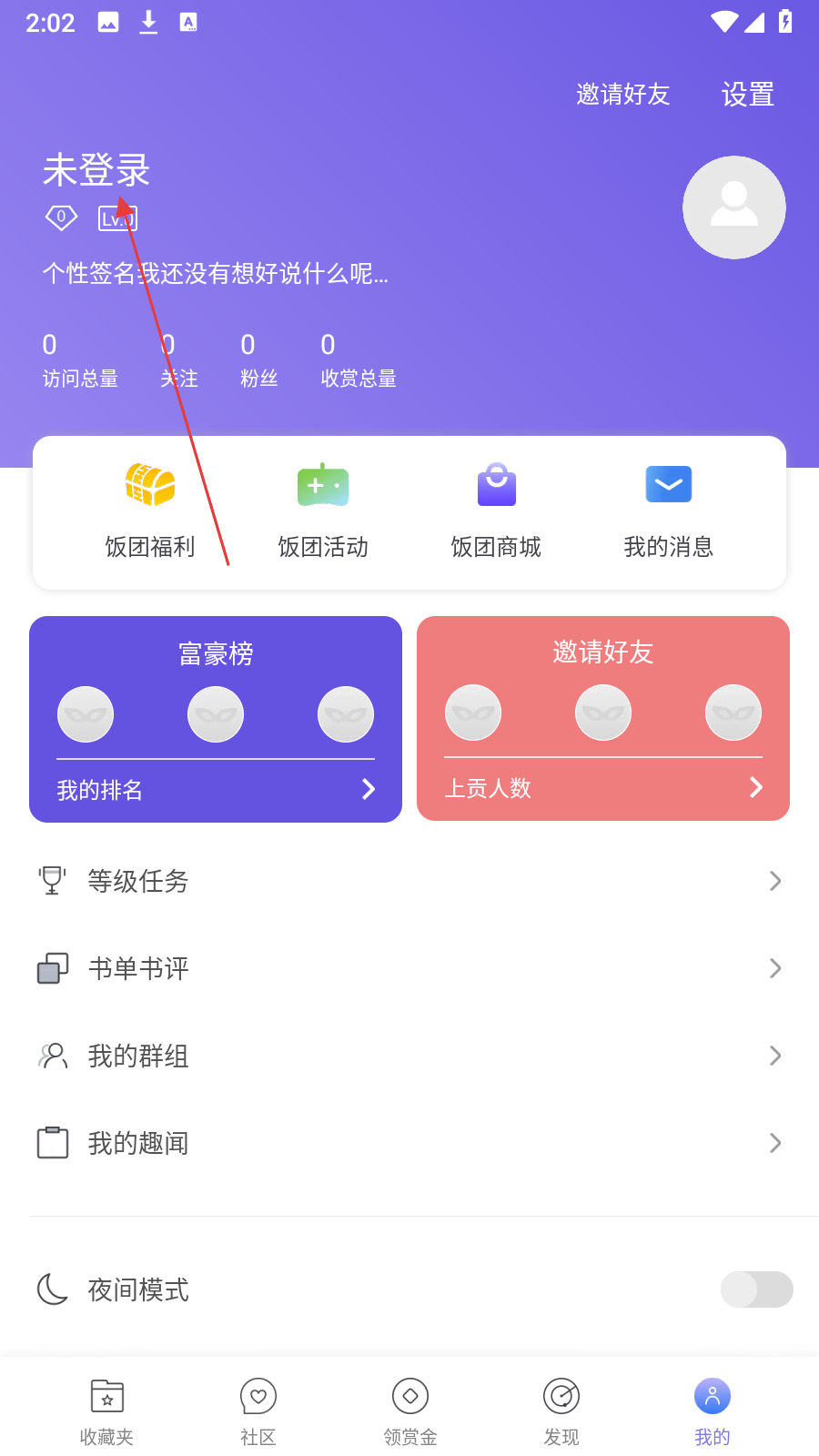Open the 书单书评 row
The width and height of the screenshot is (819, 1456).
[409, 968]
